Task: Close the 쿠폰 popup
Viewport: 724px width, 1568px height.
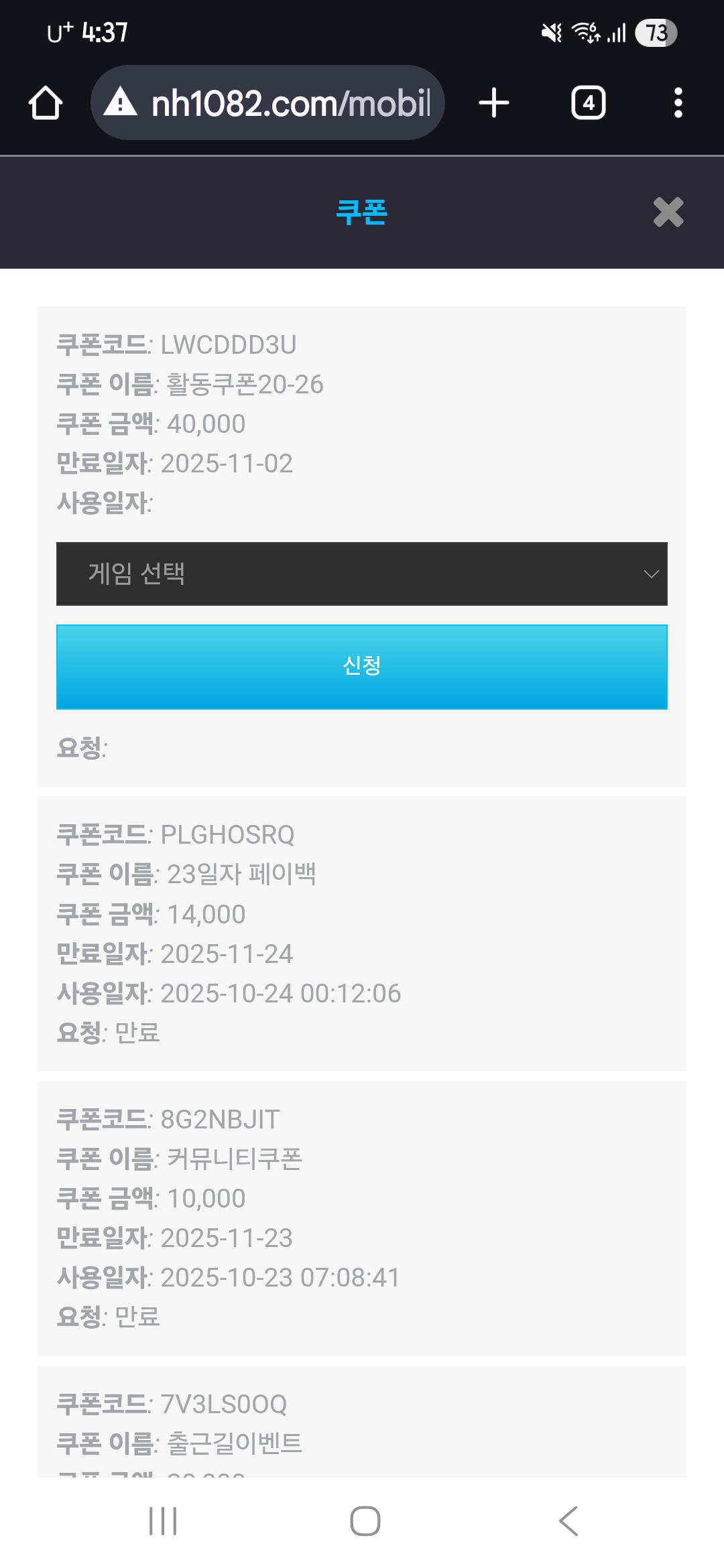Action: [668, 212]
